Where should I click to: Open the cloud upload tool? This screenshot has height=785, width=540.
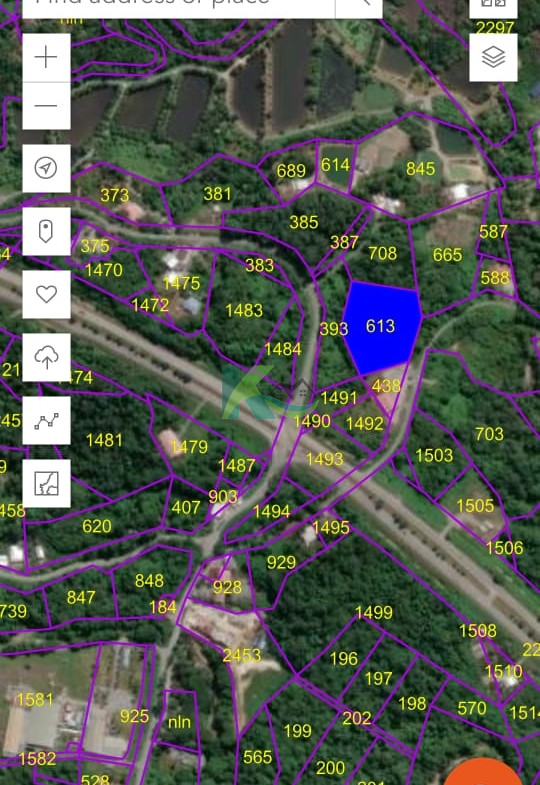click(46, 357)
